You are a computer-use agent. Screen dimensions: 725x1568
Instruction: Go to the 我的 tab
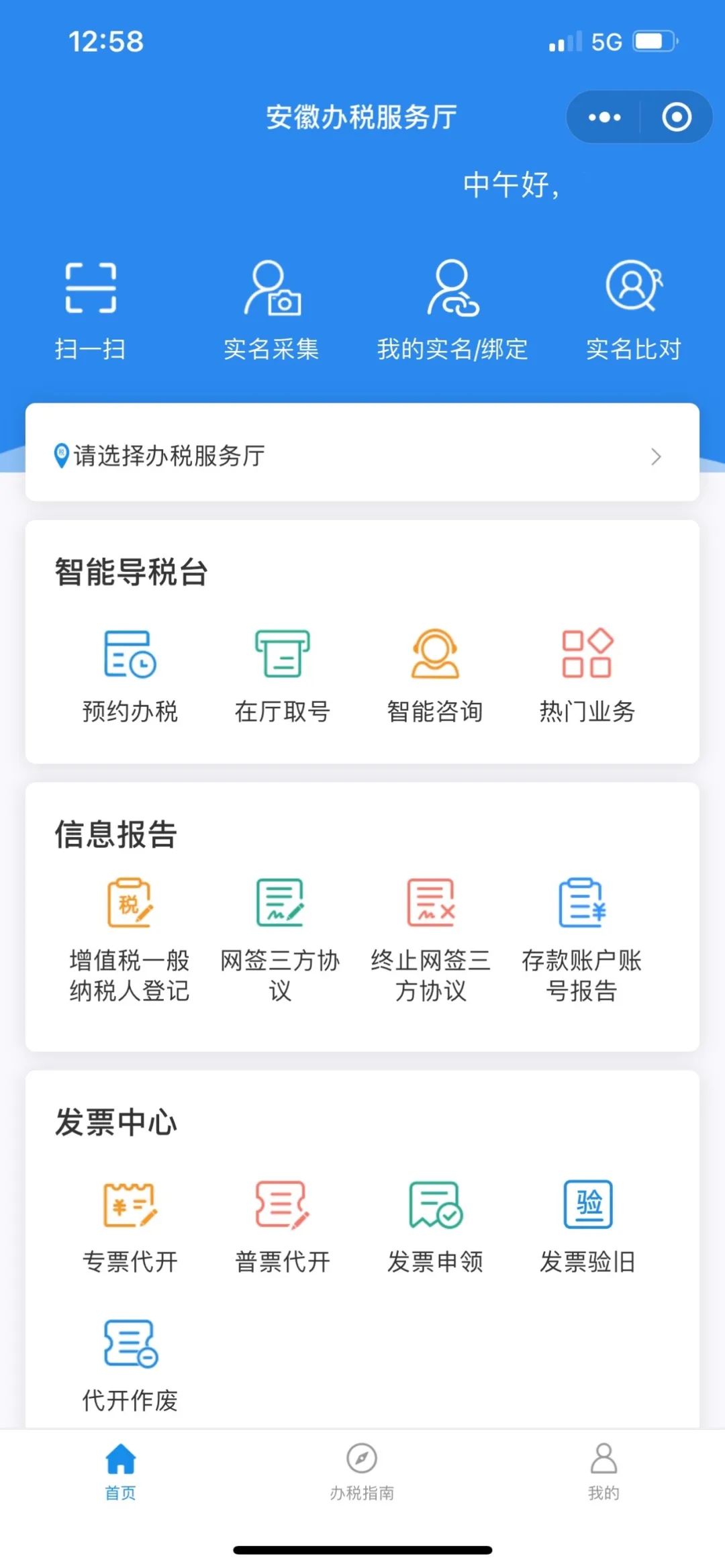(603, 1473)
